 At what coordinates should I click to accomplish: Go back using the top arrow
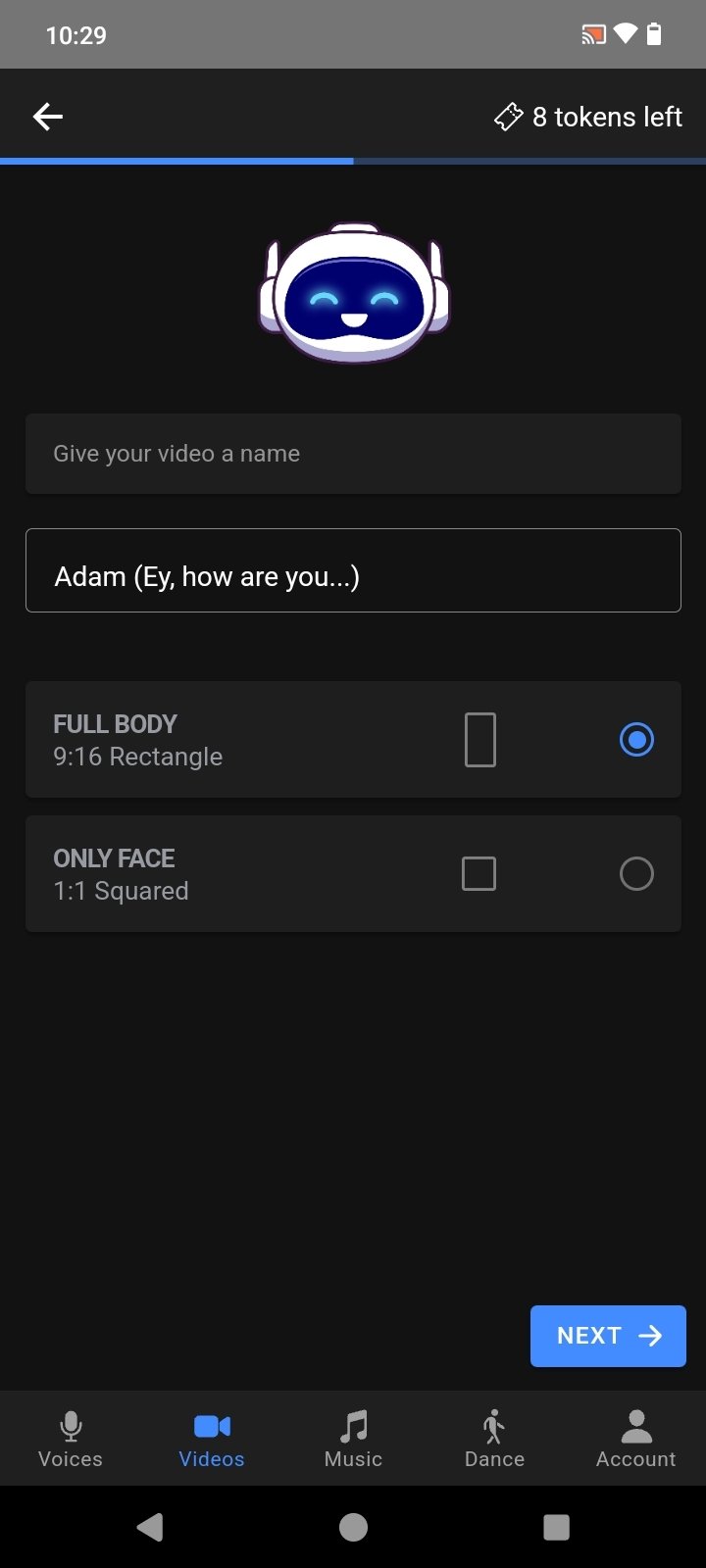tap(47, 118)
